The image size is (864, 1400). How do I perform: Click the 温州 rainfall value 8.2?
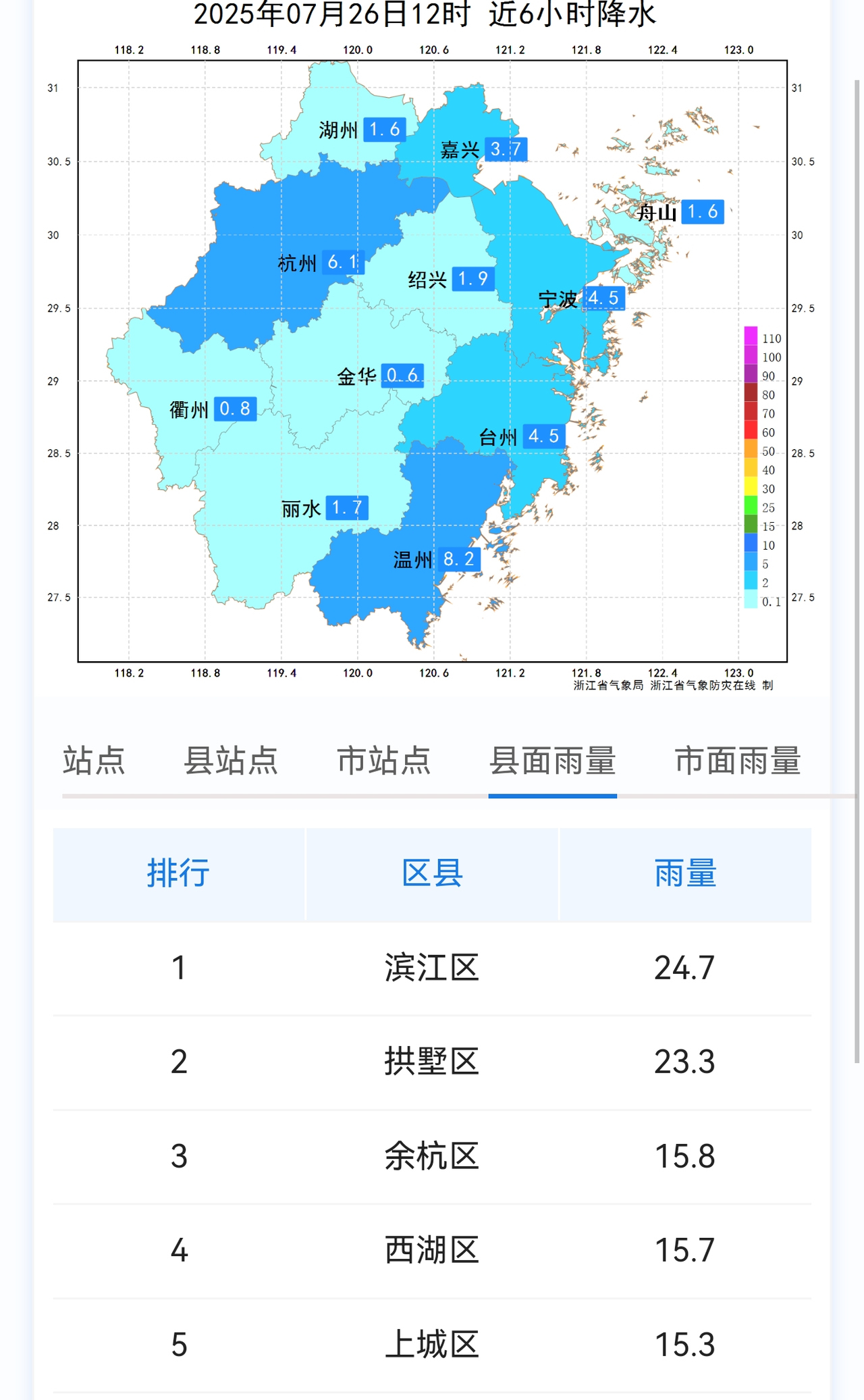pyautogui.click(x=458, y=558)
